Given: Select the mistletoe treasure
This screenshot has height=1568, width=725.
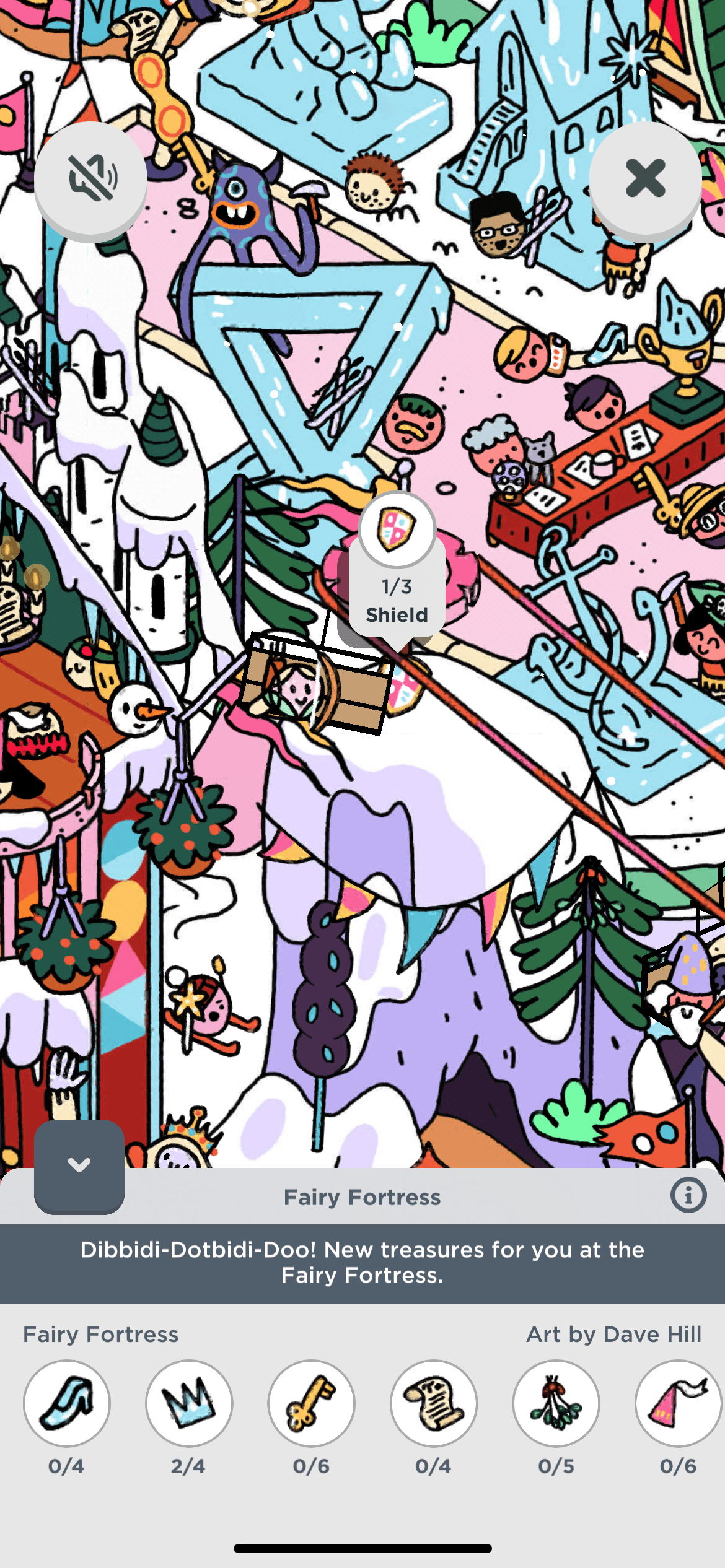Looking at the screenshot, I should [x=556, y=1403].
